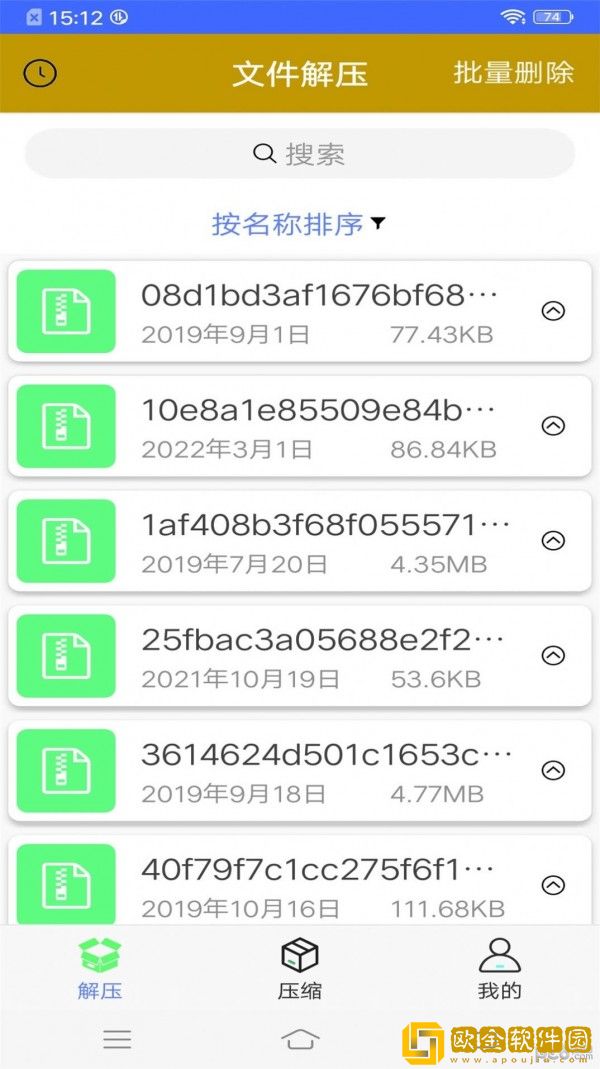600x1069 pixels.
Task: Open the 搜索 search field
Action: (x=300, y=154)
